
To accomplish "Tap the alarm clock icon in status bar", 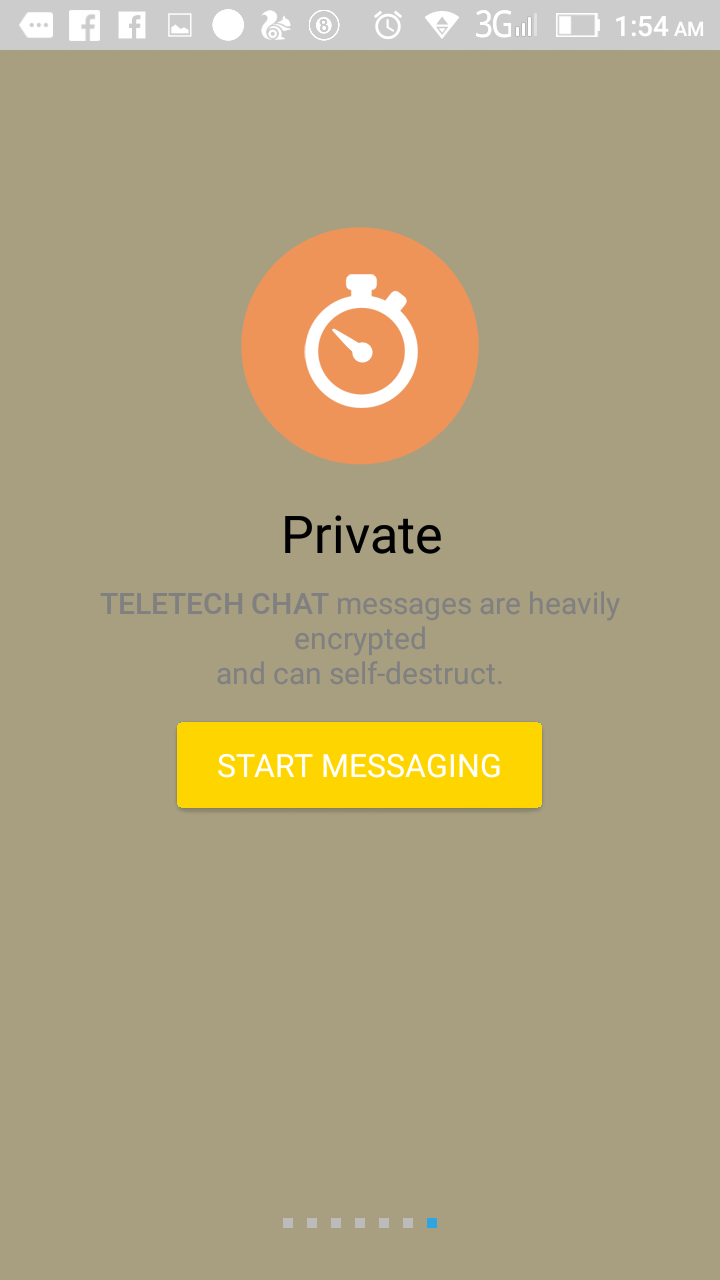I will tap(388, 25).
